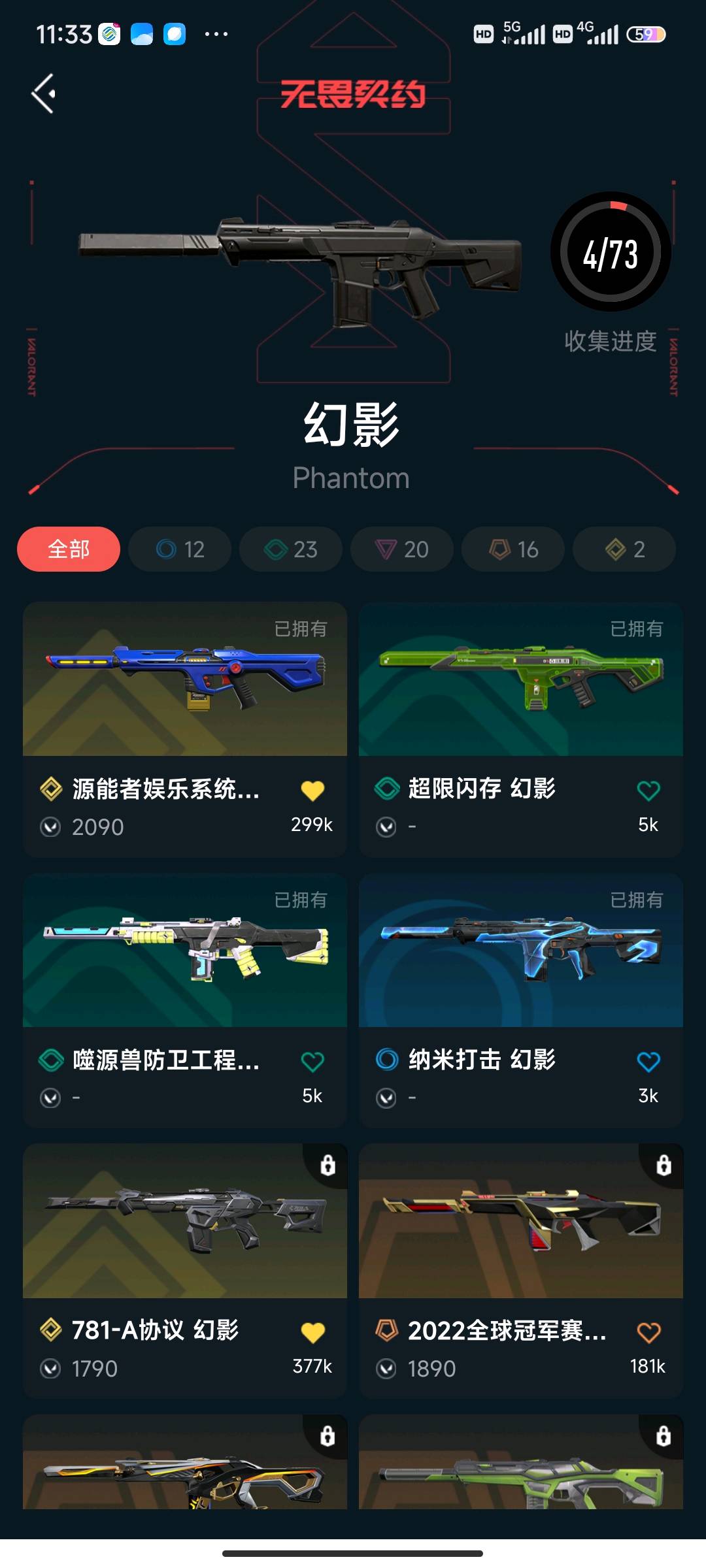The height and width of the screenshot is (1568, 706).
Task: Like the 超限闪存 幻影 skin
Action: click(x=648, y=791)
